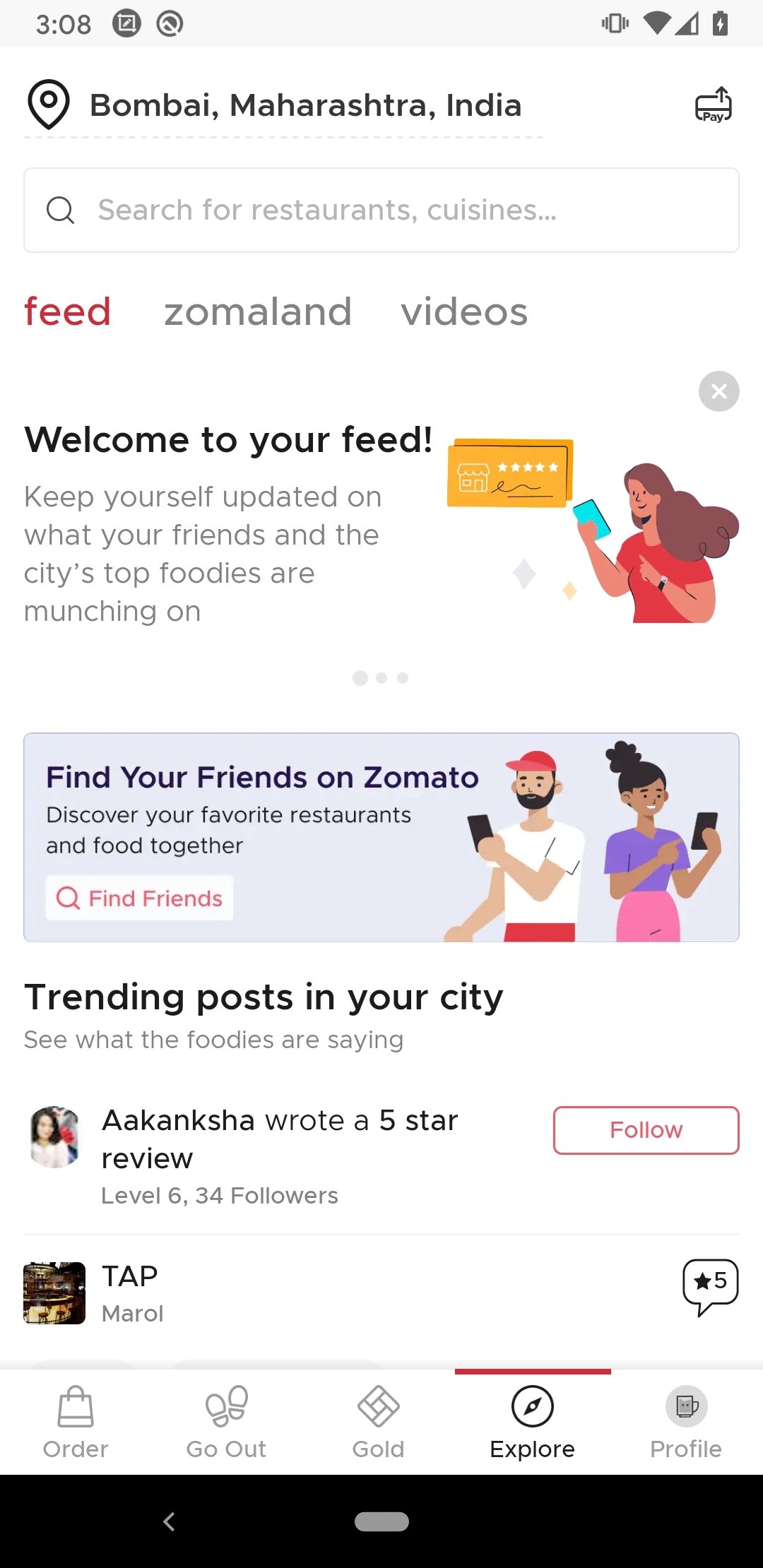Screen dimensions: 763x1568
Task: Change location Bombai, Maharashtra, India
Action: coord(305,105)
